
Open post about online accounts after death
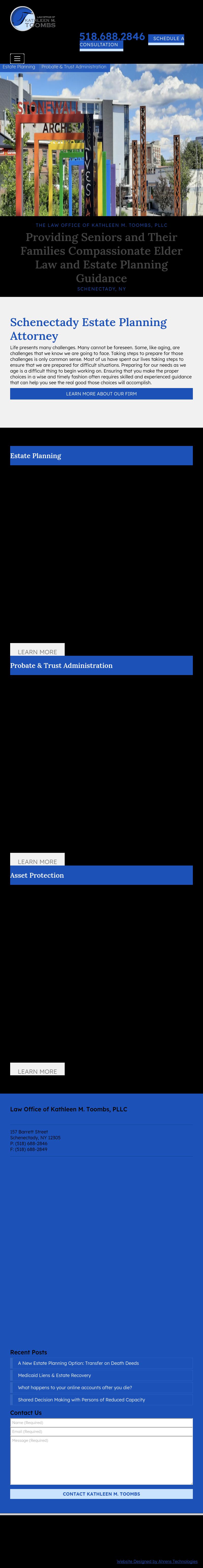coord(75,1387)
